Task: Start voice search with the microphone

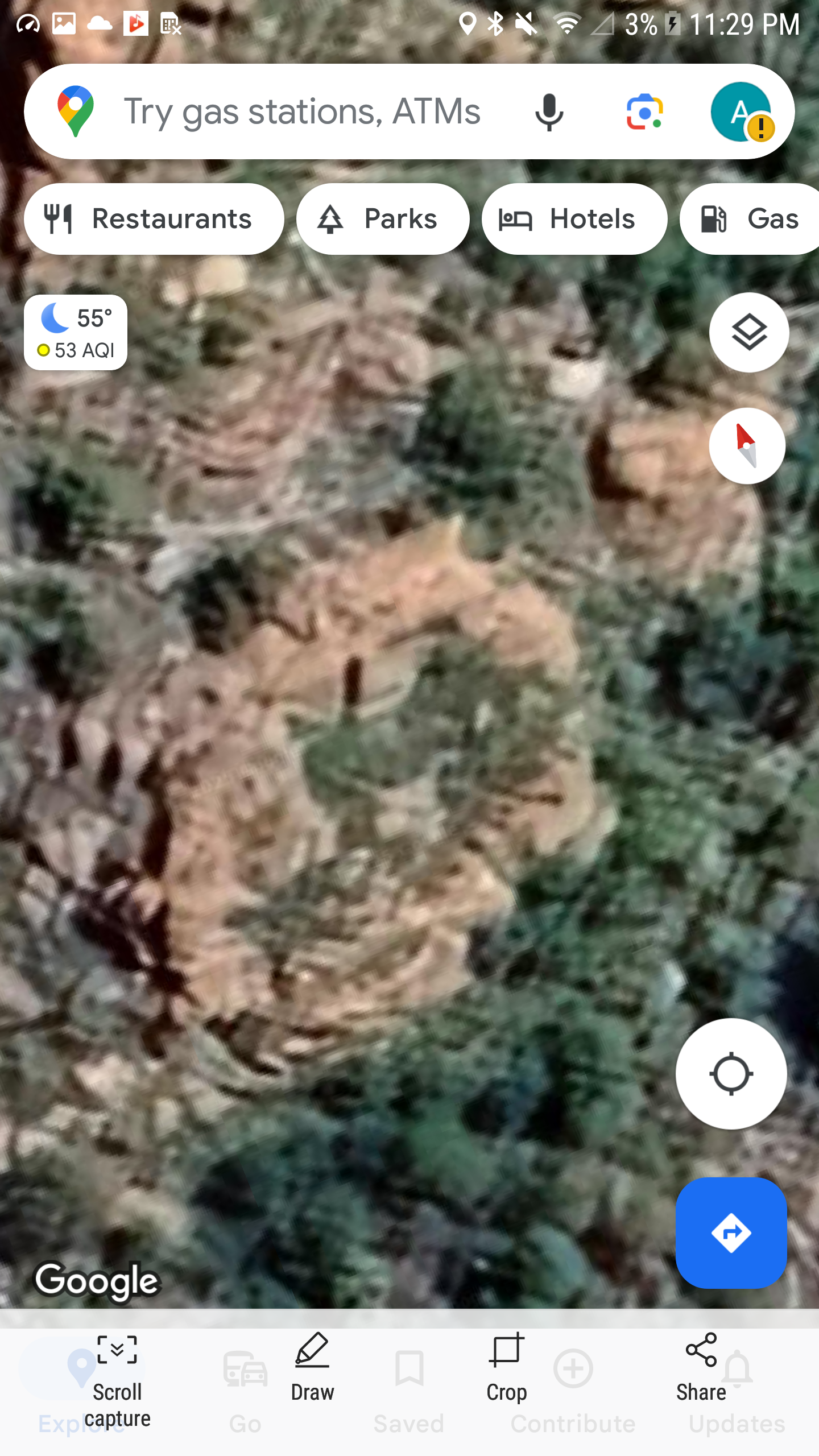Action: click(x=549, y=112)
